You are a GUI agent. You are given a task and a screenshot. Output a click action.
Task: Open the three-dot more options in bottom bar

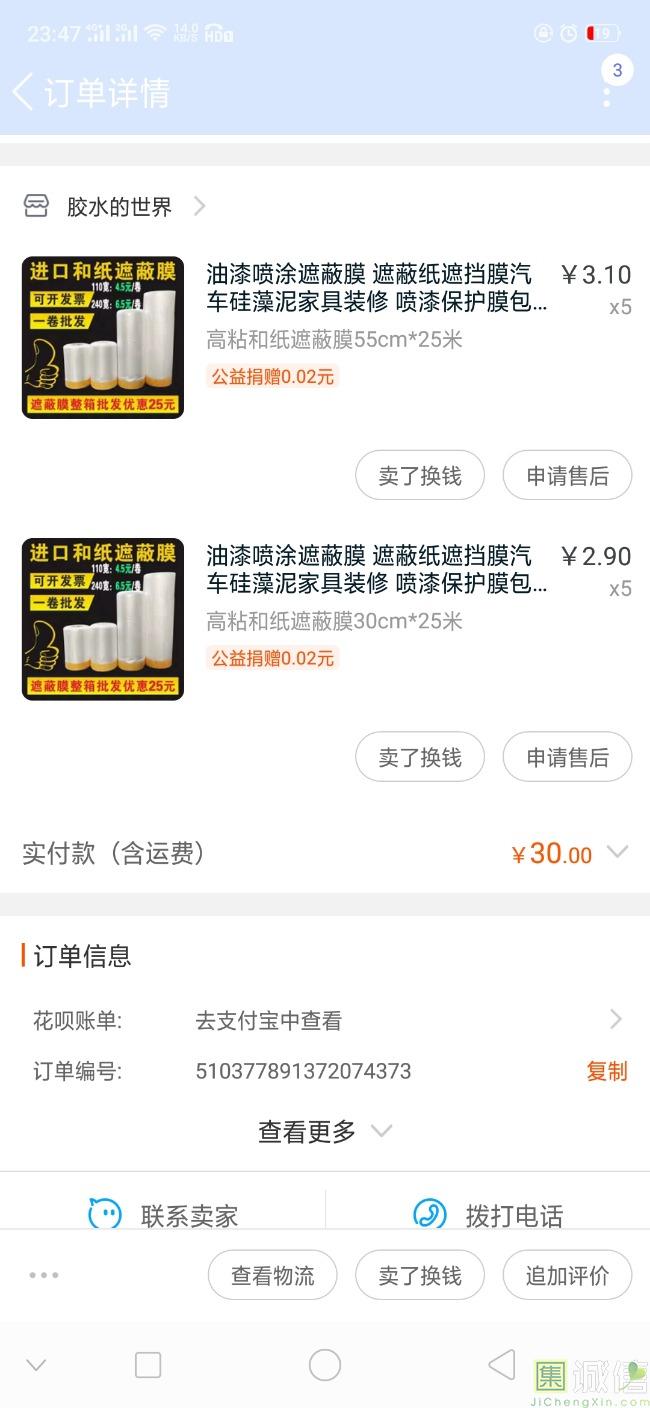[44, 1275]
